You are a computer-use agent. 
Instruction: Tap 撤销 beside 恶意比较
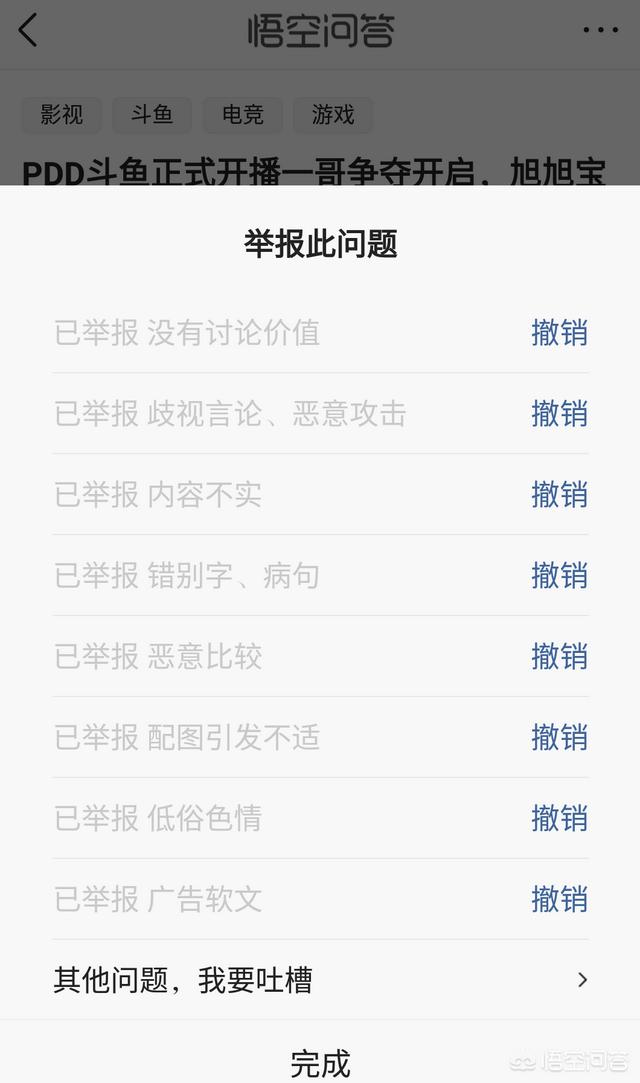(559, 657)
